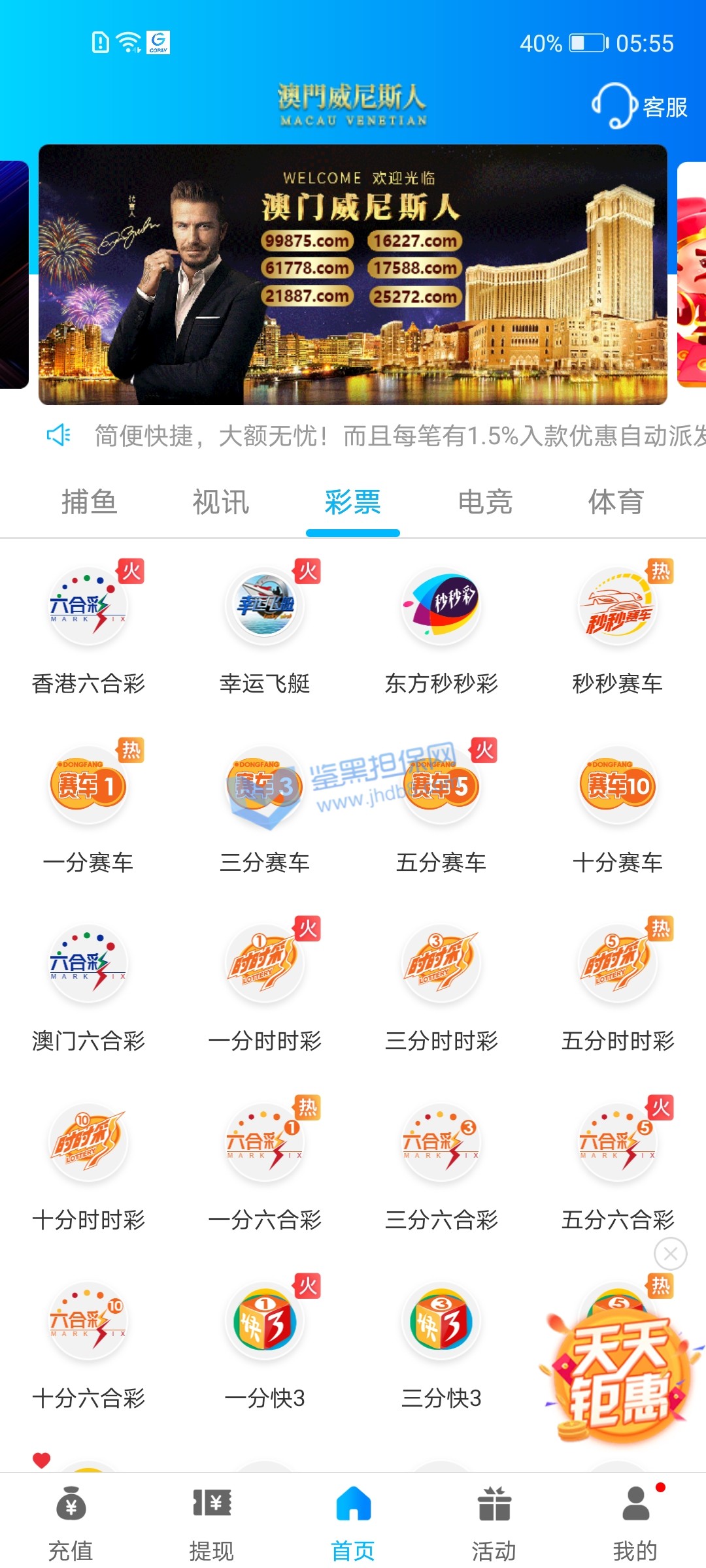Choose 一分时时彩 game
706x1568 pixels.
tap(265, 965)
